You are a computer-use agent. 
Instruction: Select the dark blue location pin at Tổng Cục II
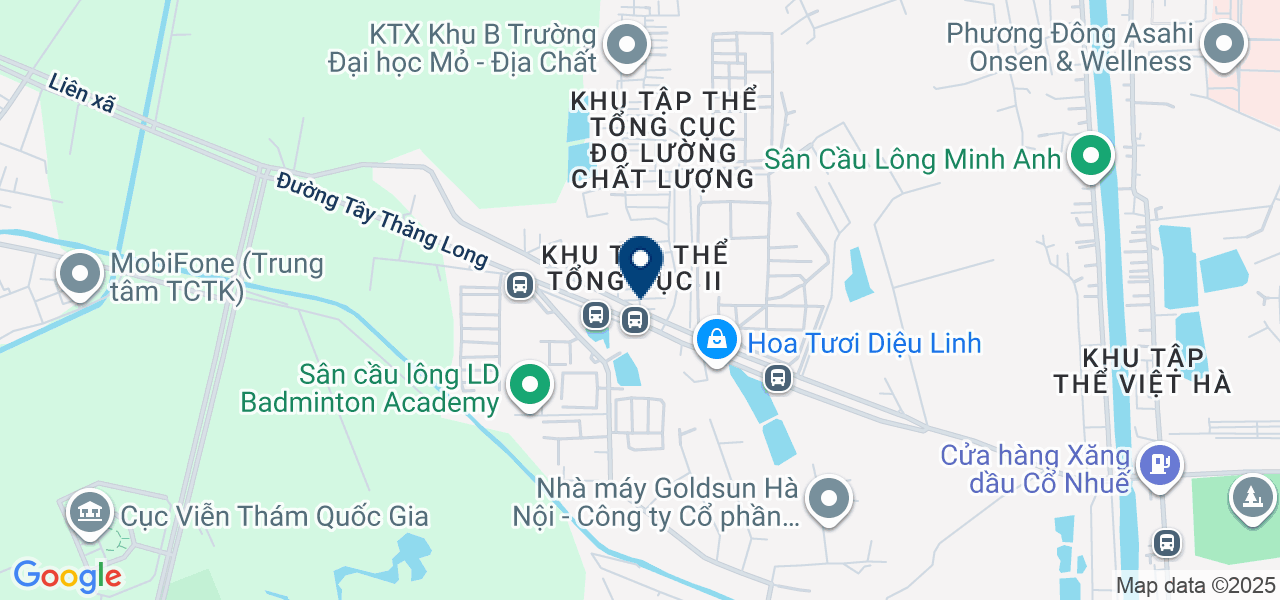[x=640, y=262]
